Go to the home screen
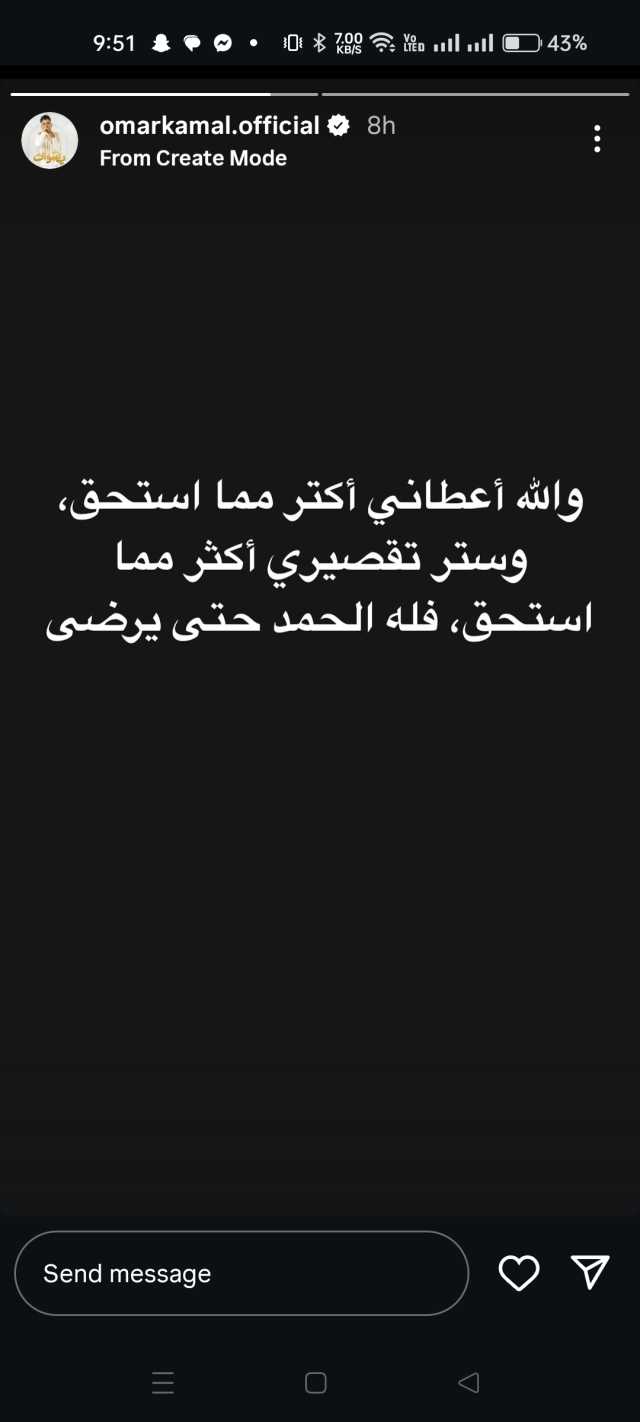This screenshot has width=640, height=1422. click(316, 1383)
